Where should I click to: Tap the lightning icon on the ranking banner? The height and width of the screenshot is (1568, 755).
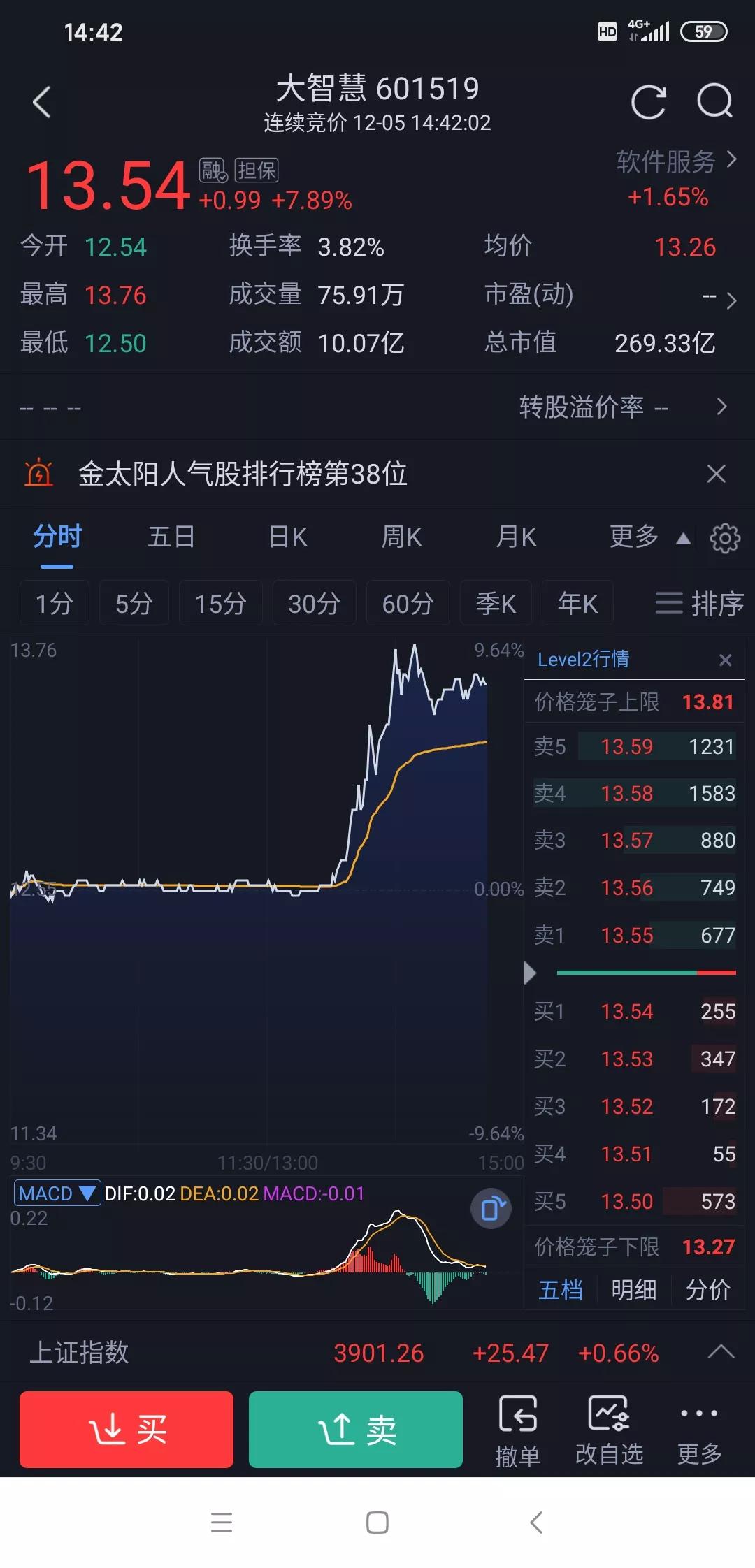(x=40, y=474)
